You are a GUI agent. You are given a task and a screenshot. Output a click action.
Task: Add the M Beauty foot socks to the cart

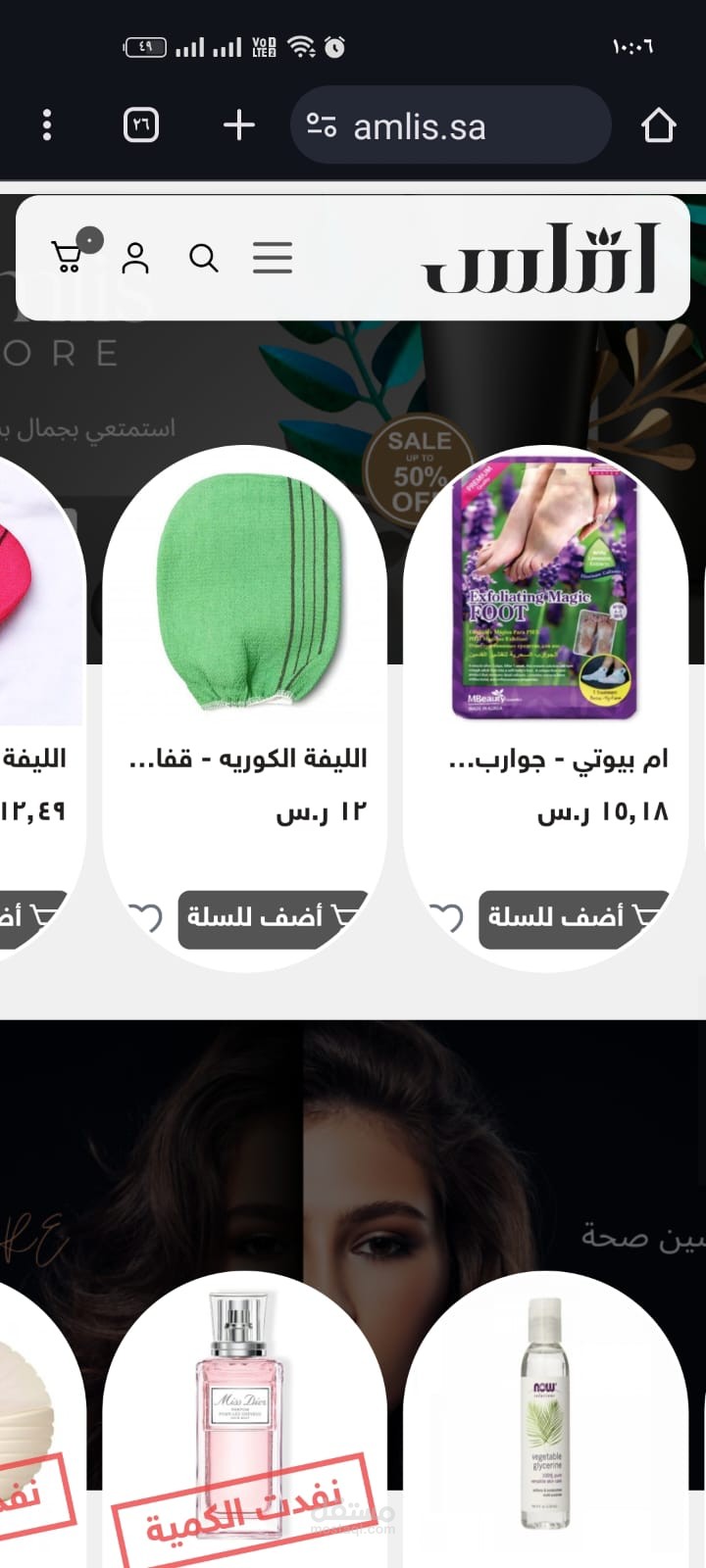tap(572, 918)
